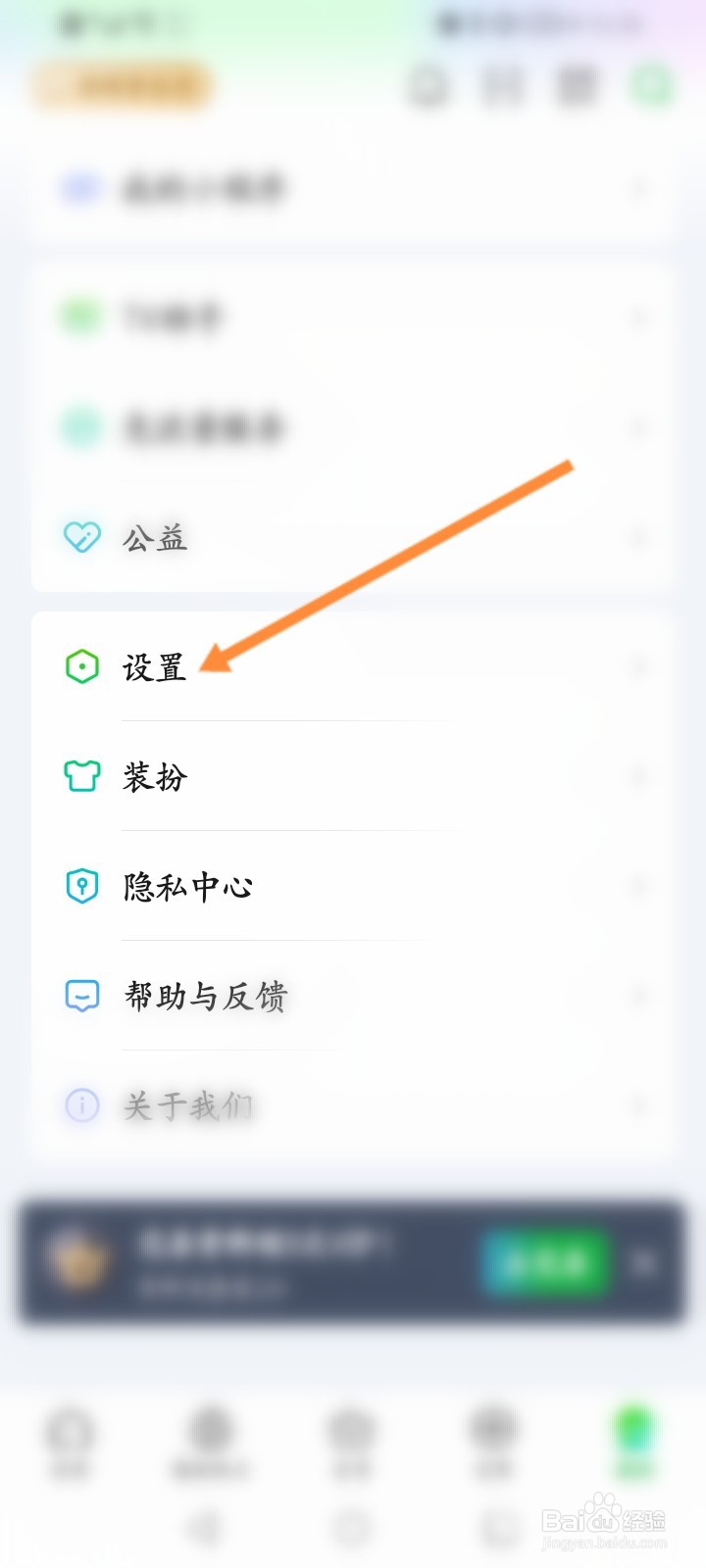Screen dimensions: 706x1568
Task: Select the green hexagon icon beside 设置
Action: coord(82,666)
